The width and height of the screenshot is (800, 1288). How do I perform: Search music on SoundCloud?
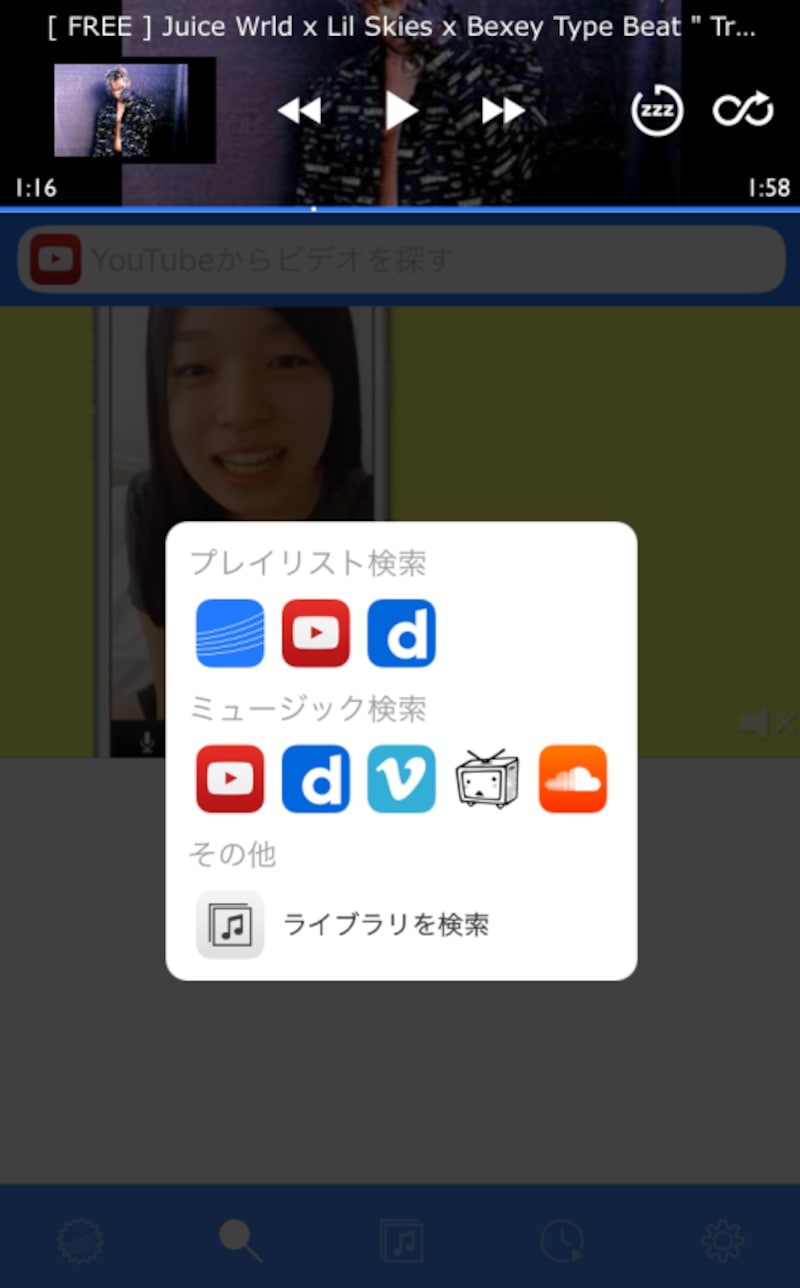tap(572, 779)
